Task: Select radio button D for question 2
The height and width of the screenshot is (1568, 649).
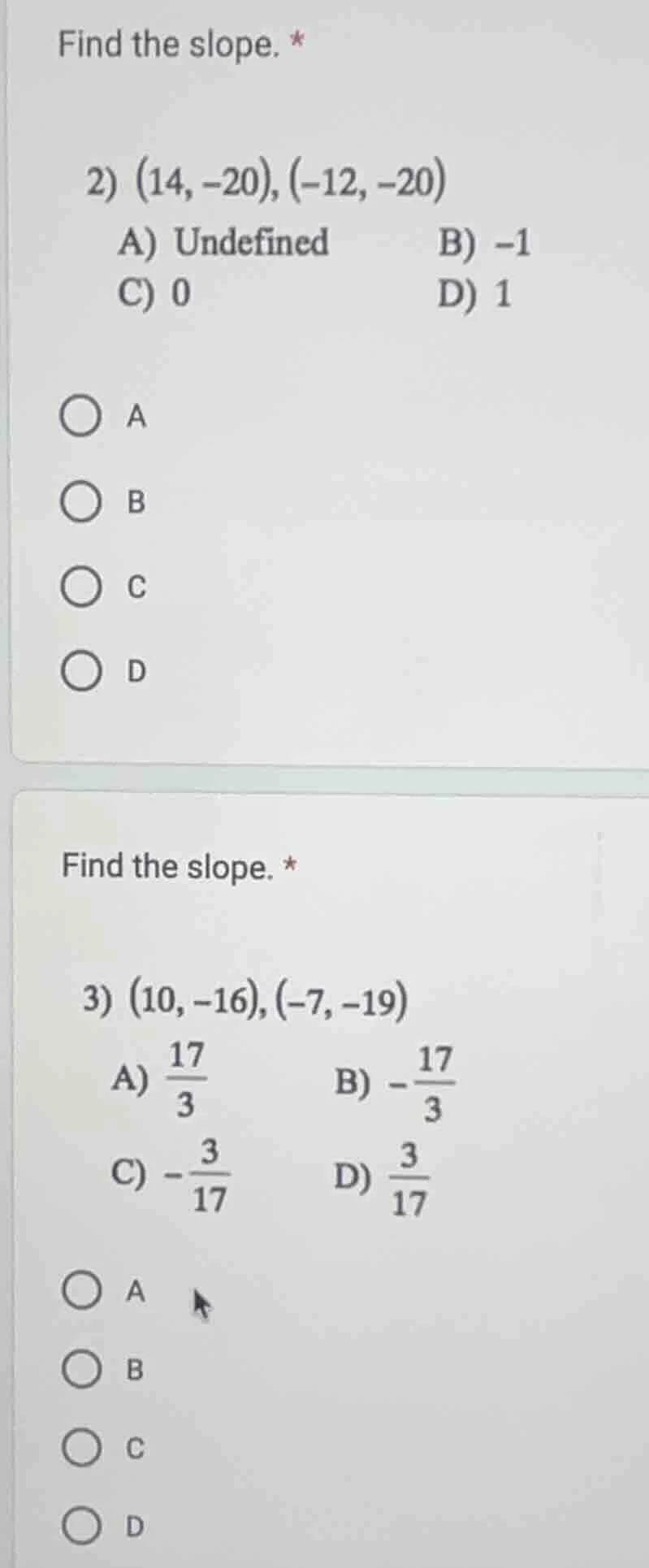Action: click(80, 672)
